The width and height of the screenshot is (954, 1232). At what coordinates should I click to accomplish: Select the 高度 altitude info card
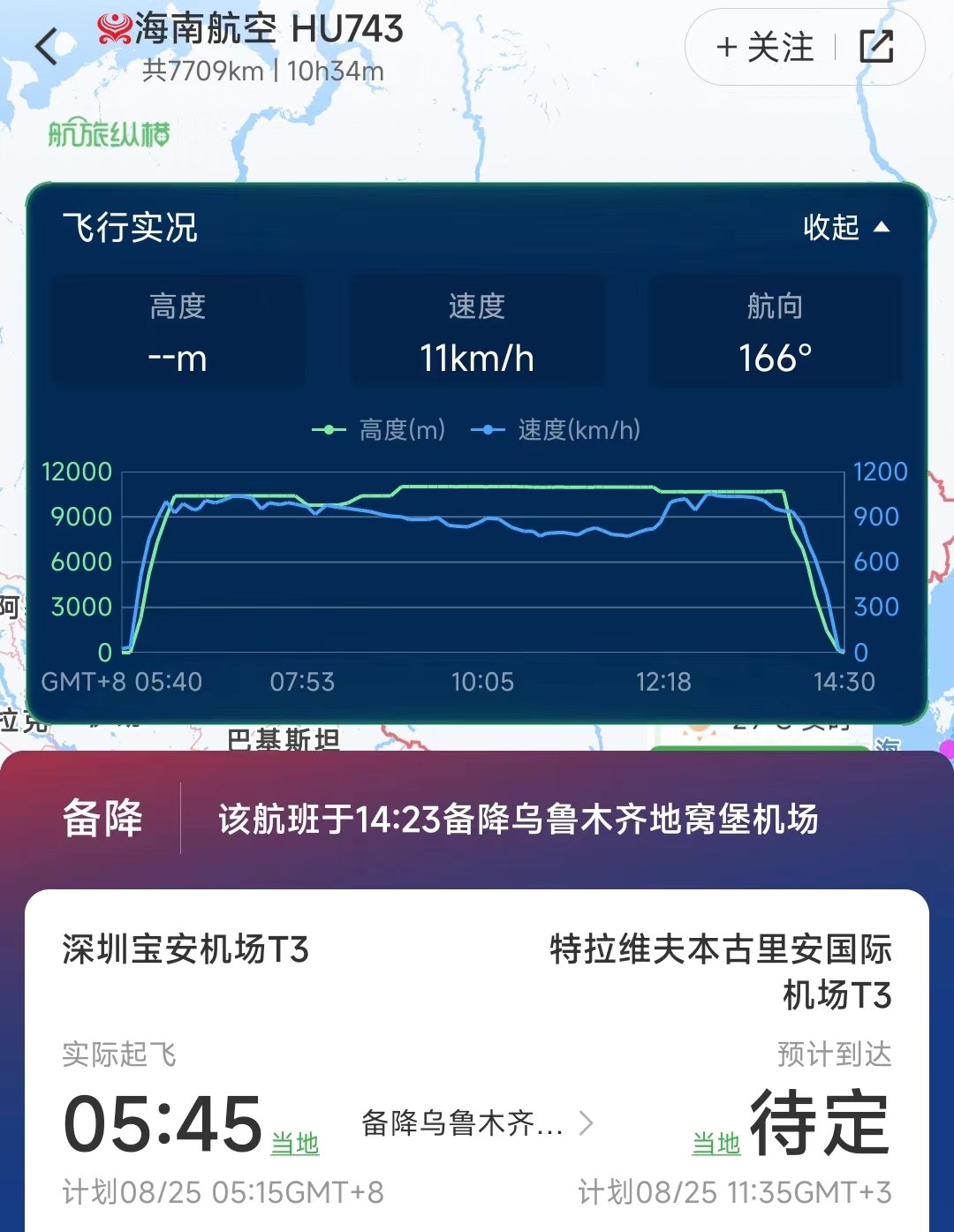178,331
